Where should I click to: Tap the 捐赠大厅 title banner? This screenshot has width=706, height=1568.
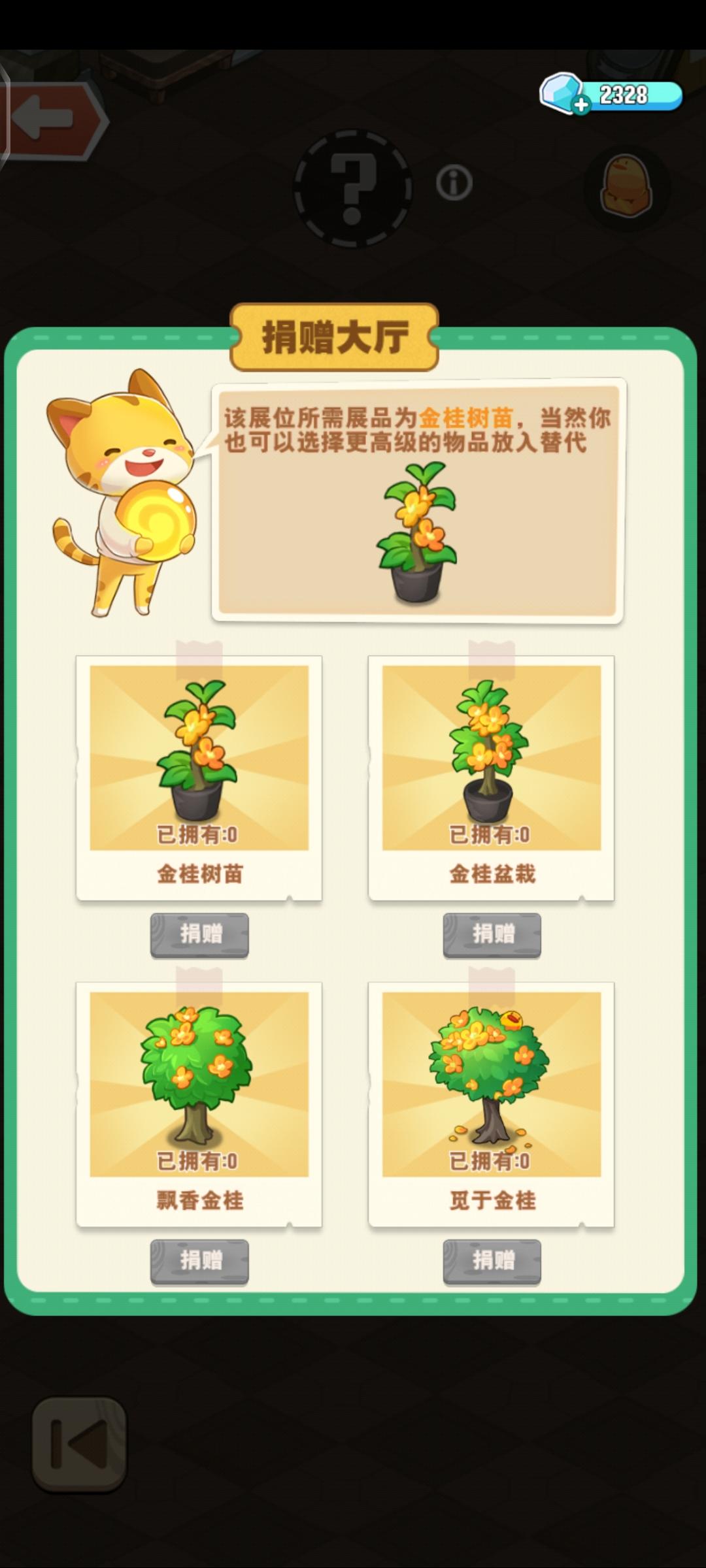point(335,336)
